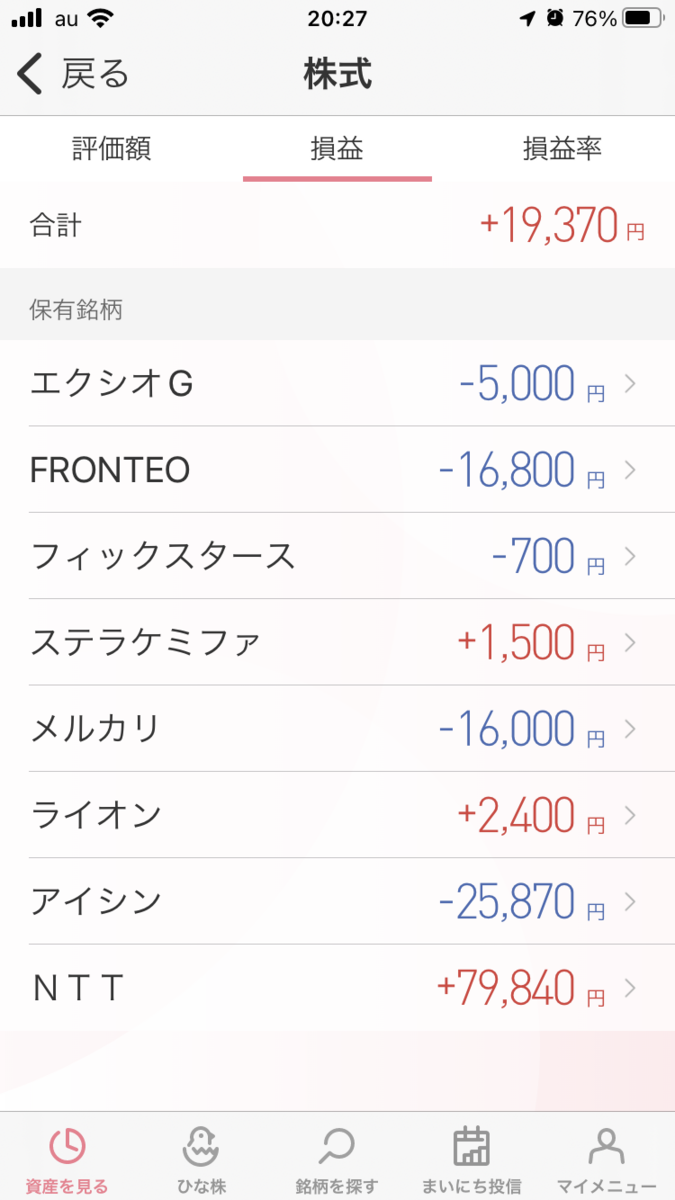Screen dimensions: 675x1200
Task: Open the エクシオG stock row
Action: [x=337, y=383]
